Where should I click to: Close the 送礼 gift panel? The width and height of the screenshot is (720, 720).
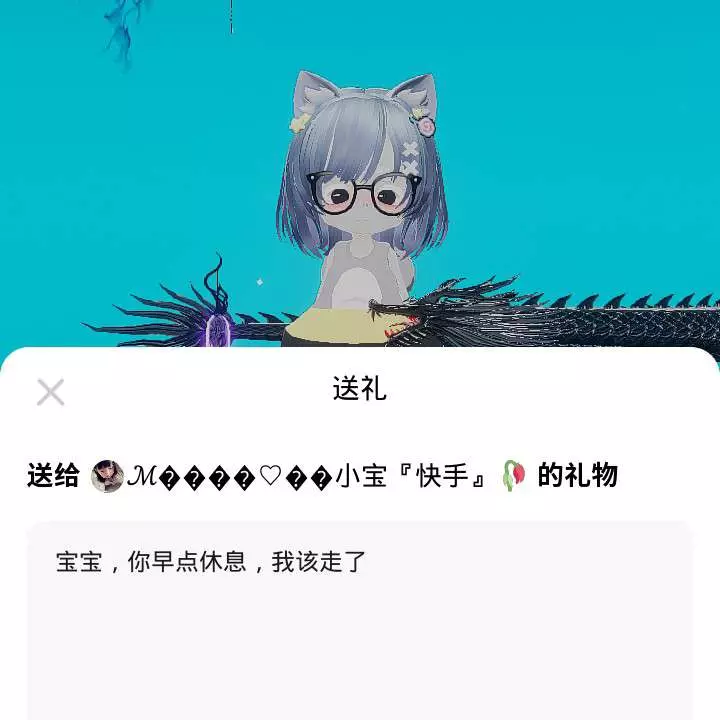click(50, 392)
